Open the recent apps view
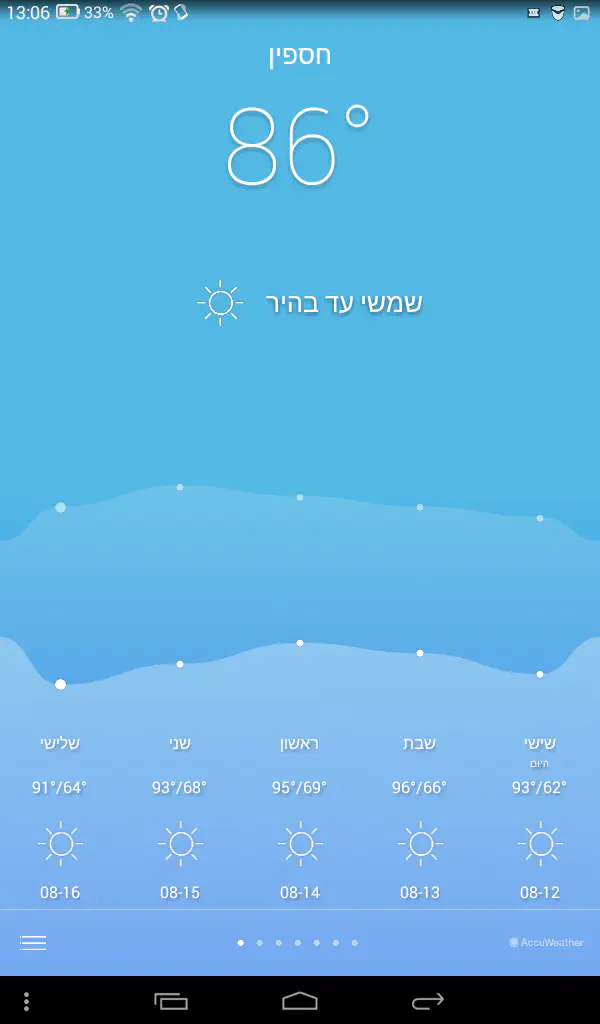600x1024 pixels. tap(171, 1000)
